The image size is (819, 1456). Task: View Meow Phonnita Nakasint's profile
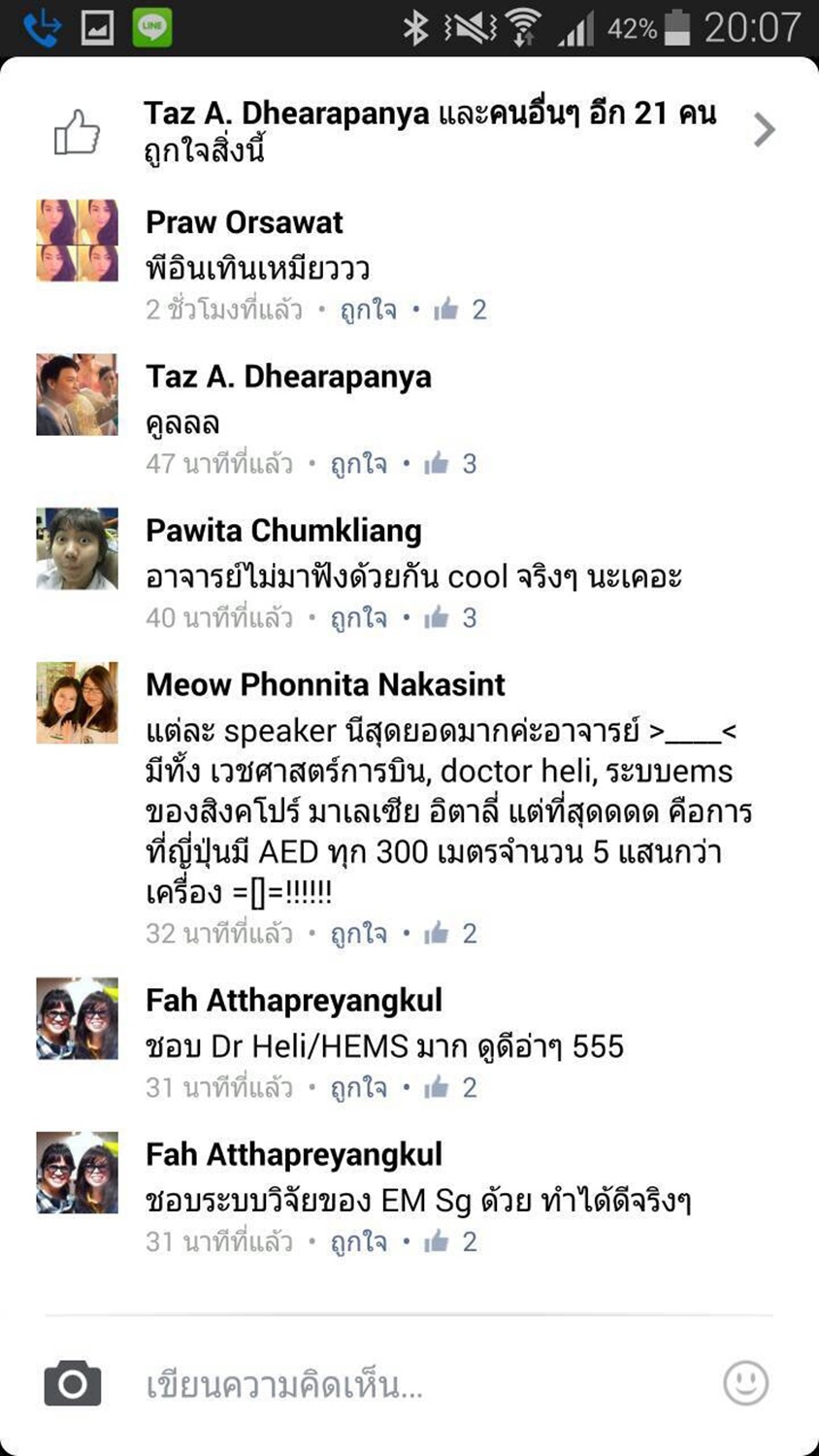tap(325, 684)
